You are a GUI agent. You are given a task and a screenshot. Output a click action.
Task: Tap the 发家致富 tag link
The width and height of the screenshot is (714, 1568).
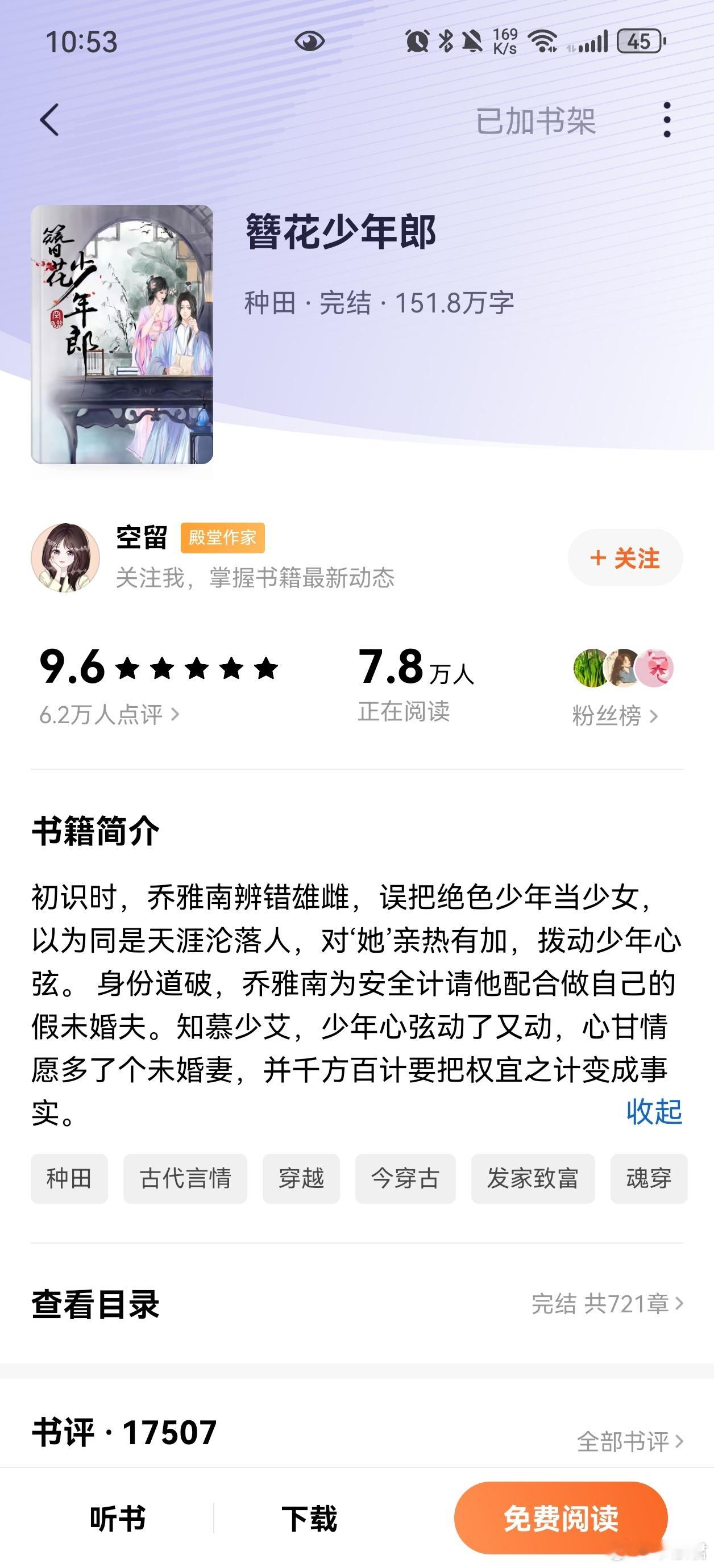pos(533,1178)
